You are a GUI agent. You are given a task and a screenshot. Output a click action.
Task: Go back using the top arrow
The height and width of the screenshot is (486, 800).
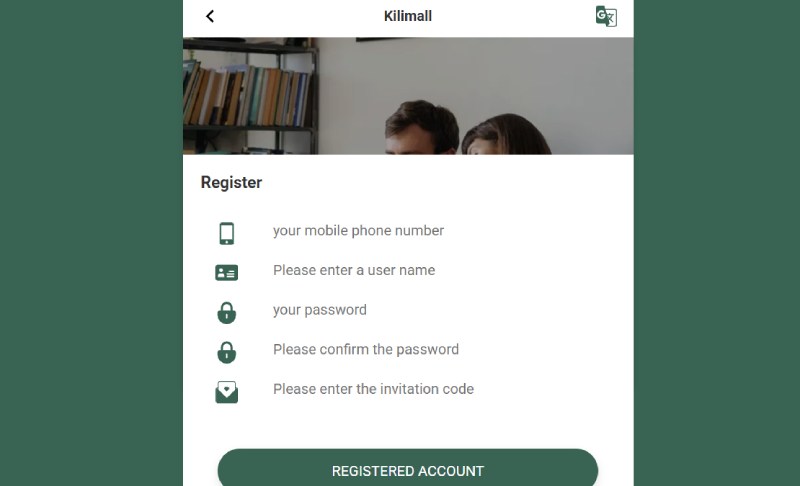210,16
